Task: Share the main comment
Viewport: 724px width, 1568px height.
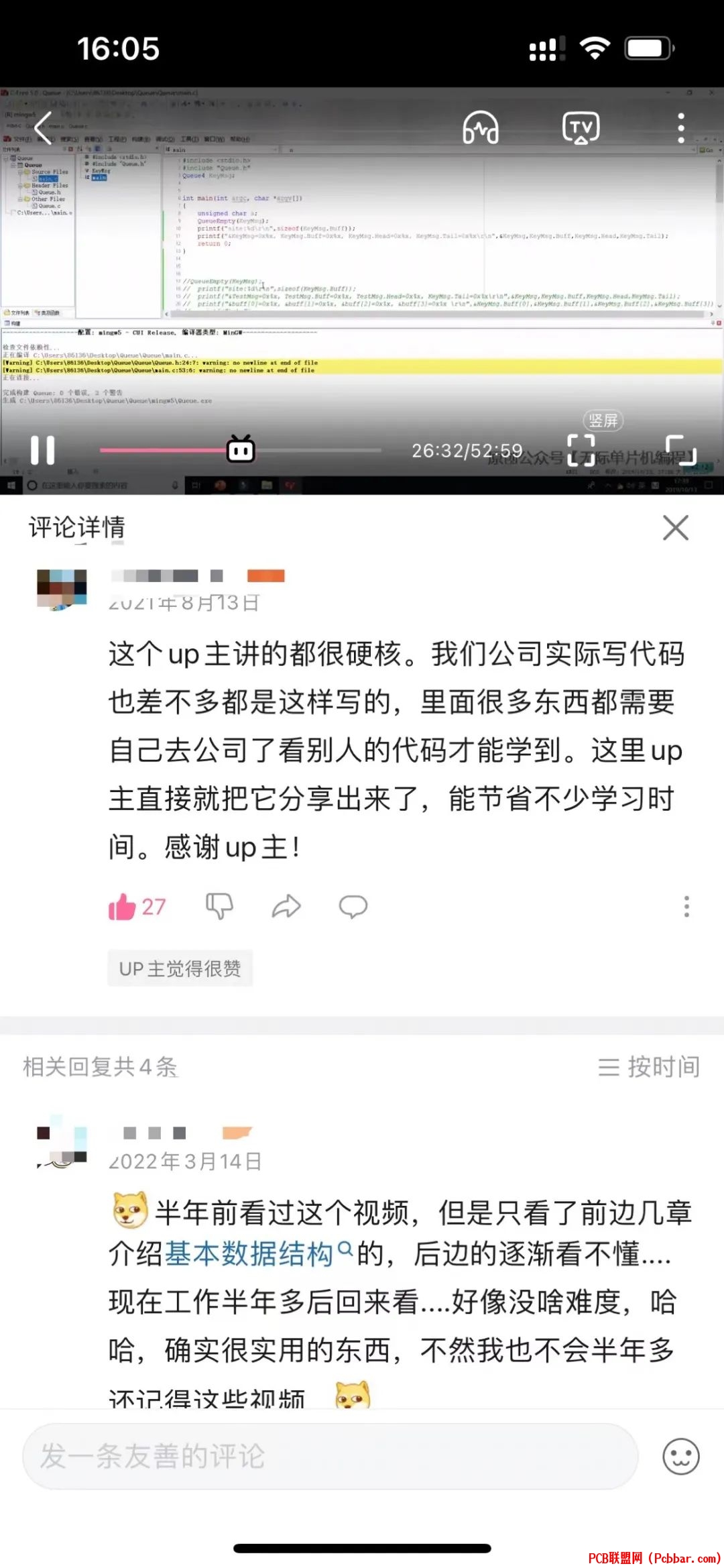Action: (x=286, y=907)
